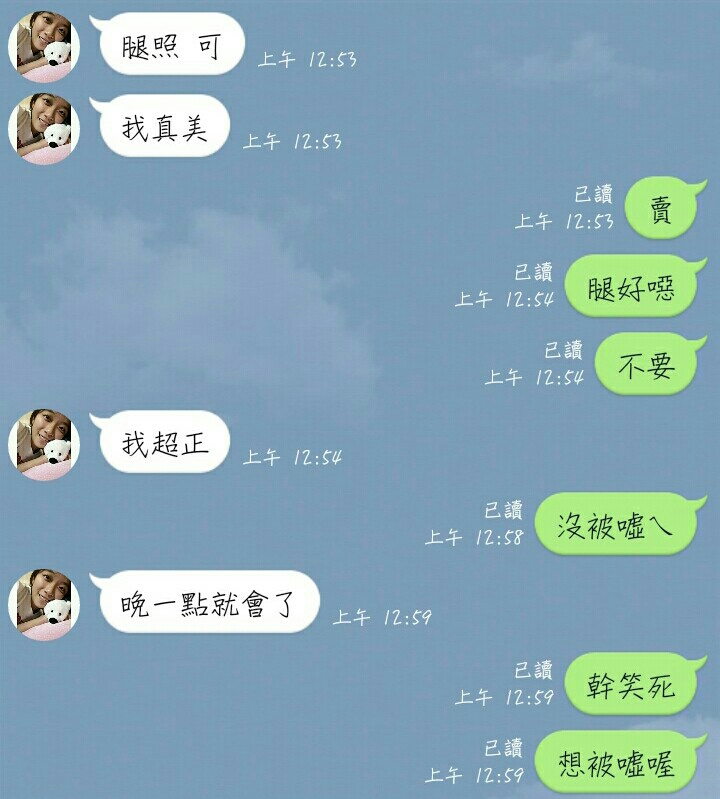View profile from avatar beside 我超正

(44, 444)
